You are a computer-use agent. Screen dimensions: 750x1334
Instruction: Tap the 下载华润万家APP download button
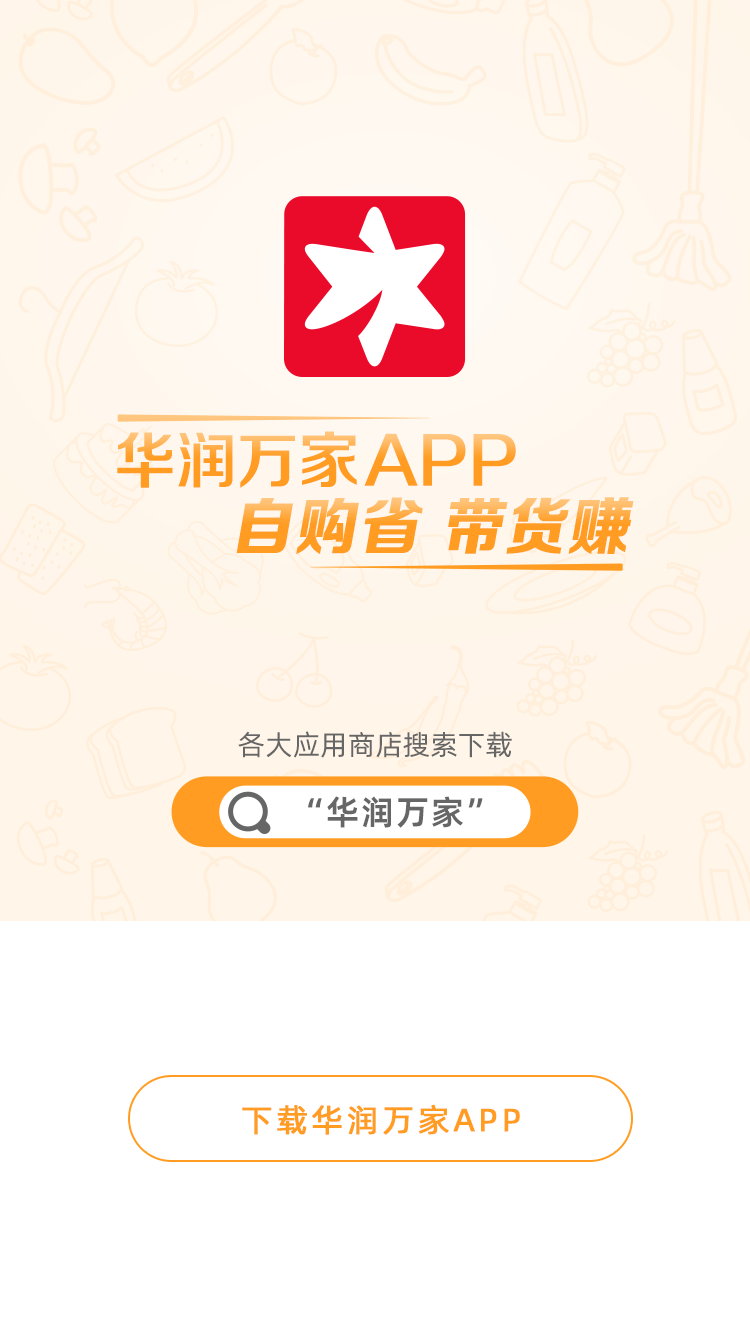click(x=380, y=1118)
